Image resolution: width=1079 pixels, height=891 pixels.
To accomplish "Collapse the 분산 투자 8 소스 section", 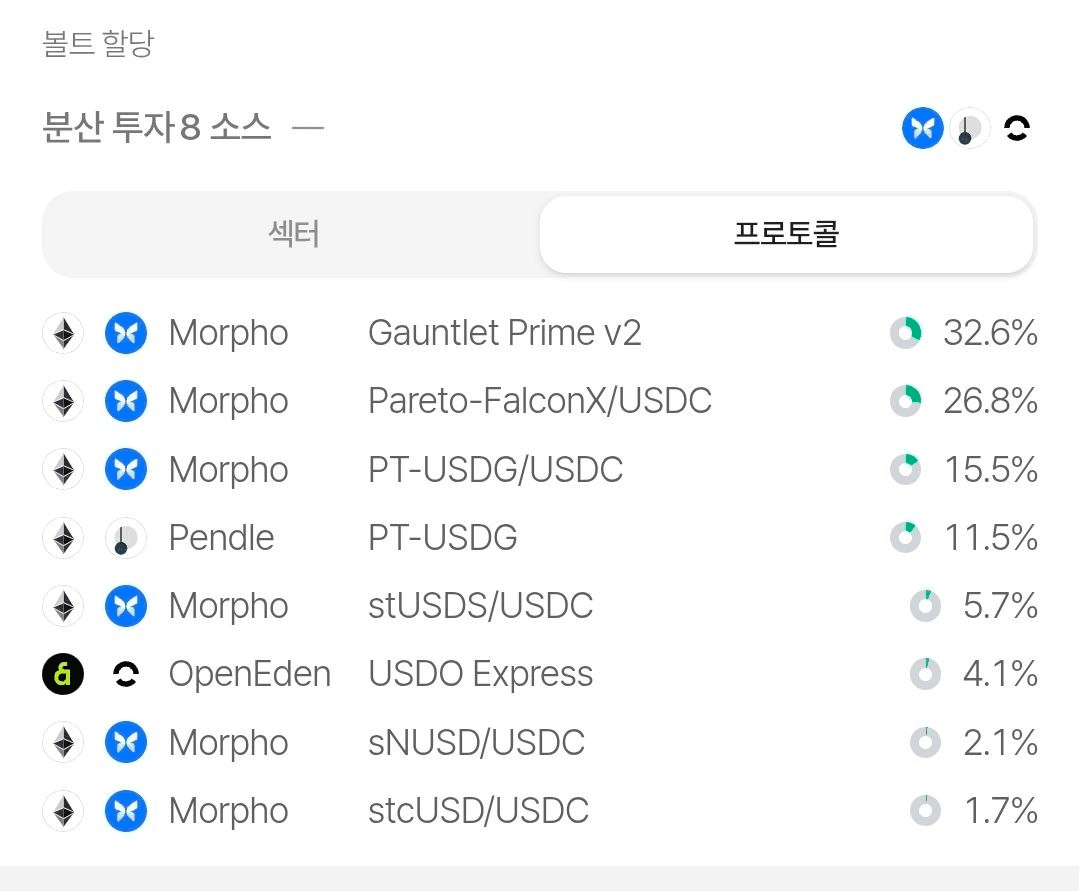I will pos(308,128).
